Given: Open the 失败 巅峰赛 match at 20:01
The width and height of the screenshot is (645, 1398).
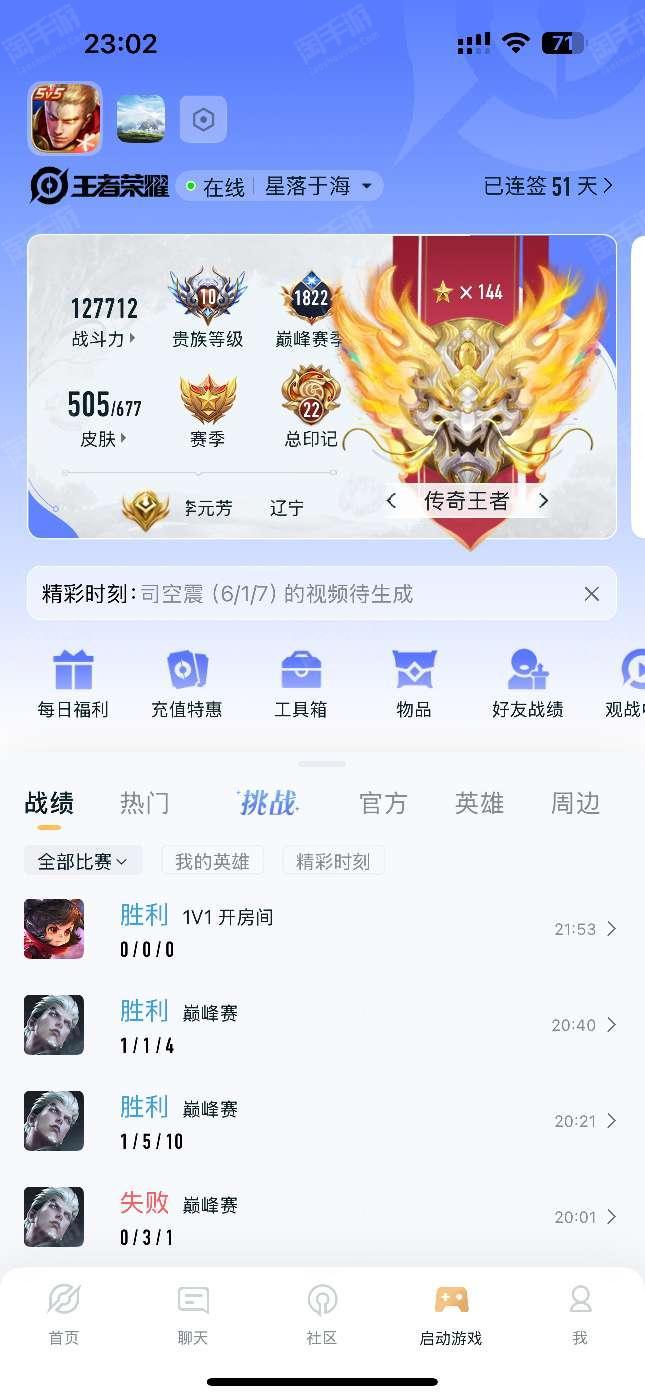Looking at the screenshot, I should [x=322, y=1217].
